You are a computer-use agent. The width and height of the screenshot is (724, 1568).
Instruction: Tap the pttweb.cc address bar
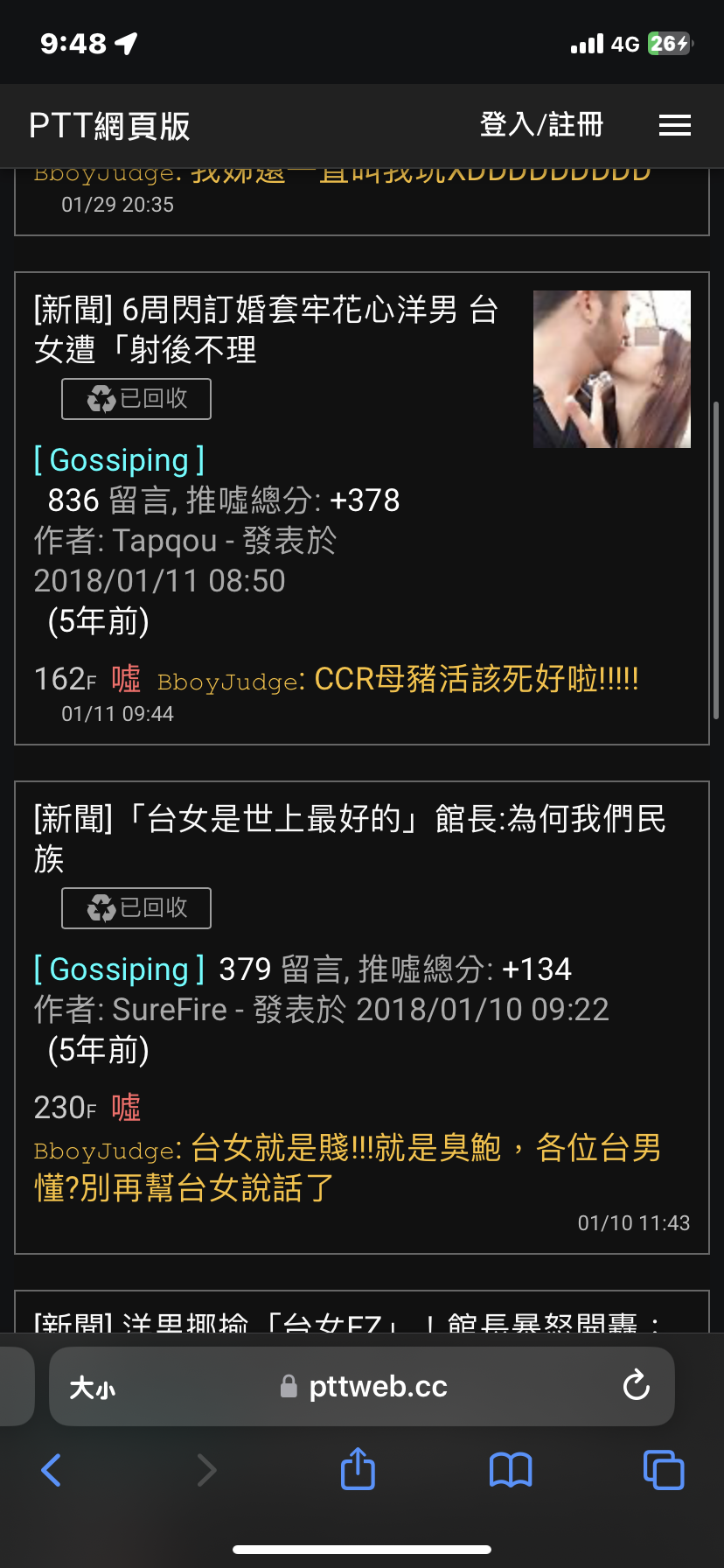coord(376,1387)
